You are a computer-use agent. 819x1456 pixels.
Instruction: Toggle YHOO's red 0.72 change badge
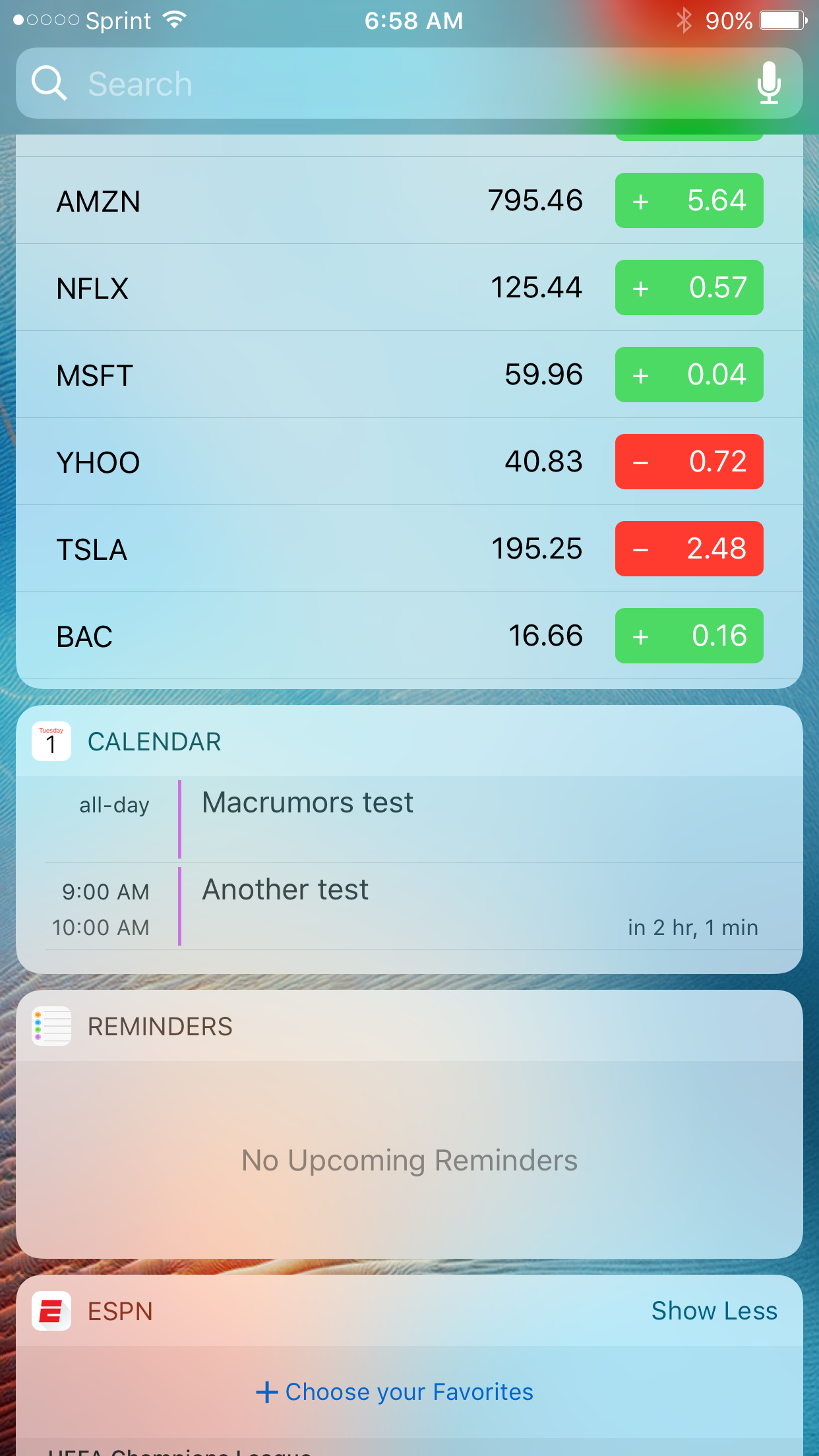coord(689,462)
